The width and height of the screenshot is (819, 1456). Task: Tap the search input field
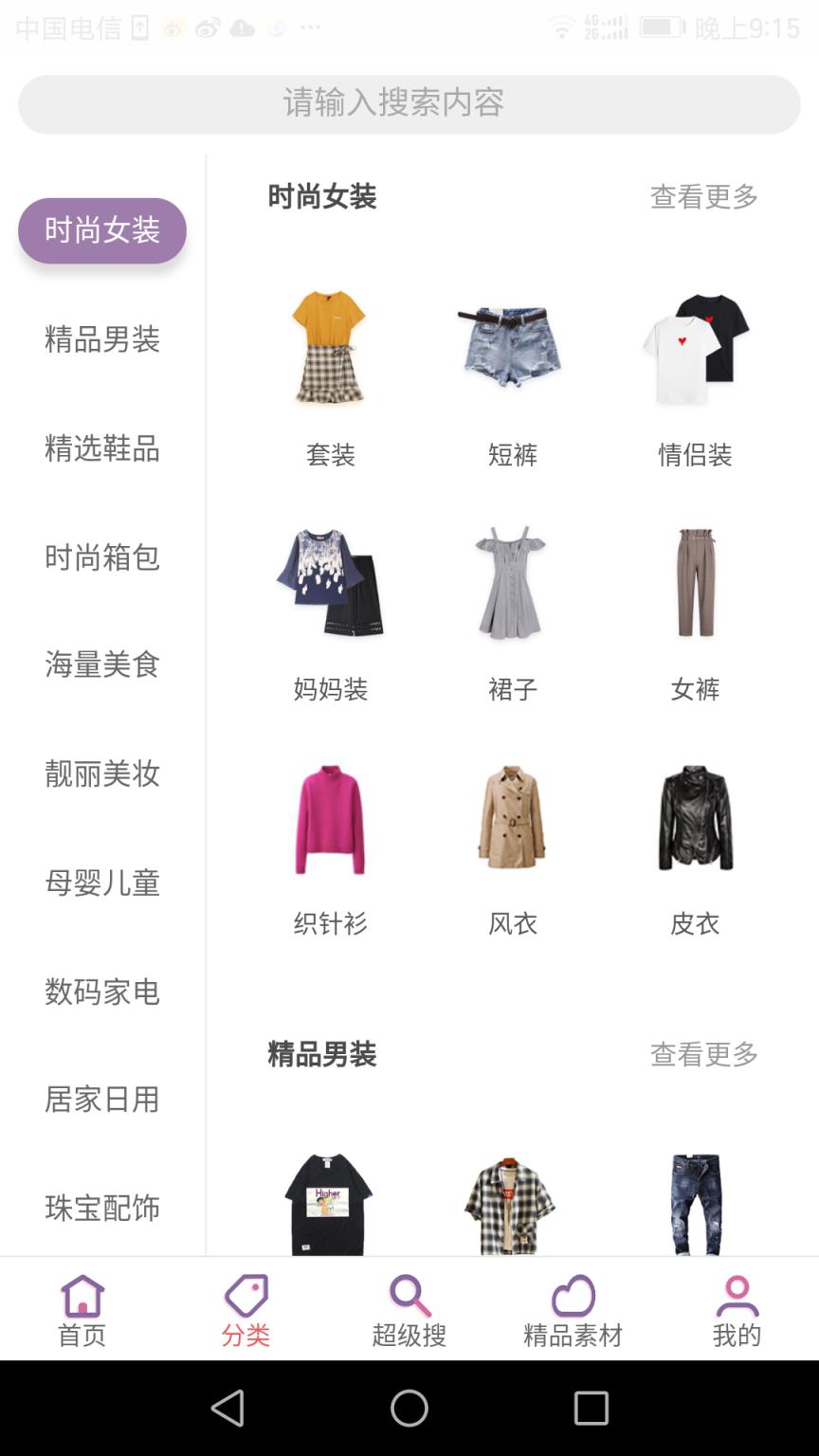click(409, 103)
